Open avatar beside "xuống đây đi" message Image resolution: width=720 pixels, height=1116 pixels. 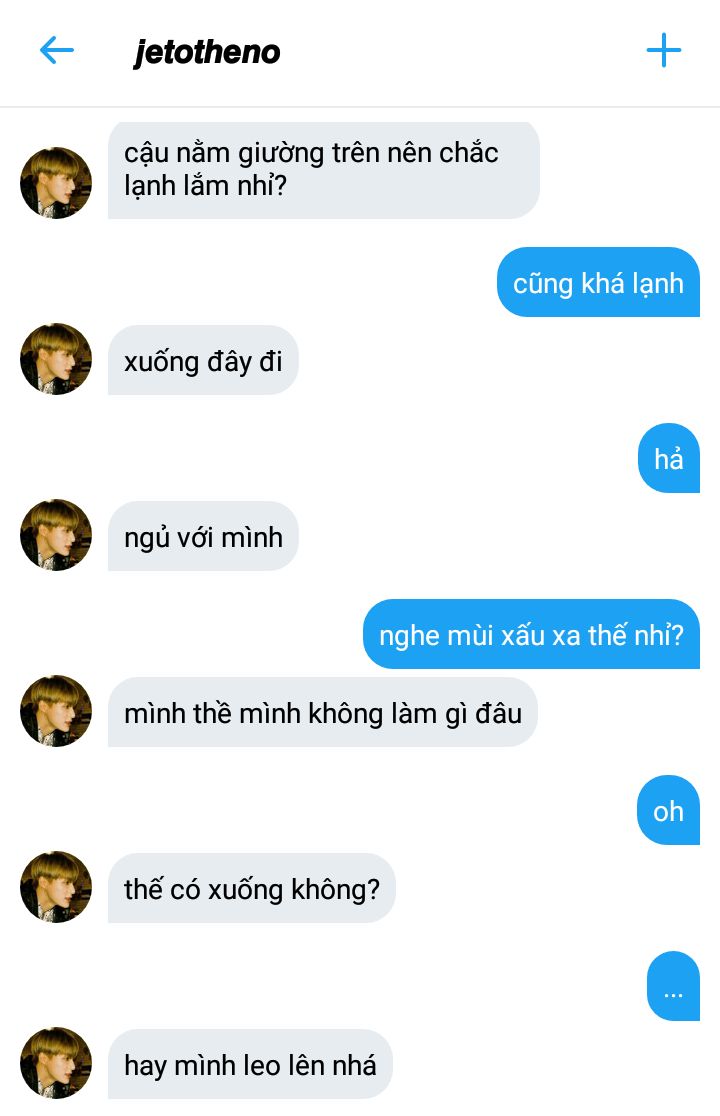click(x=56, y=359)
